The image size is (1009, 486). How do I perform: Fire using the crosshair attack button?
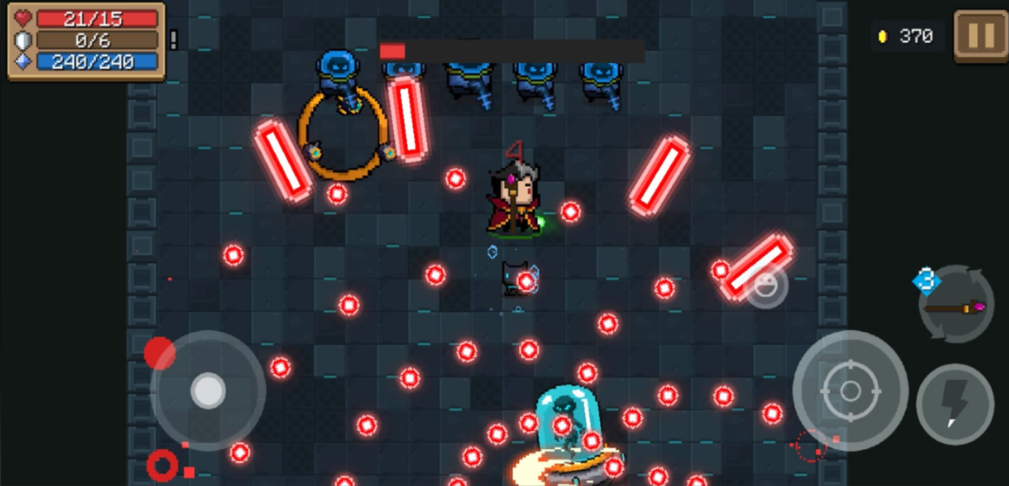click(x=850, y=390)
